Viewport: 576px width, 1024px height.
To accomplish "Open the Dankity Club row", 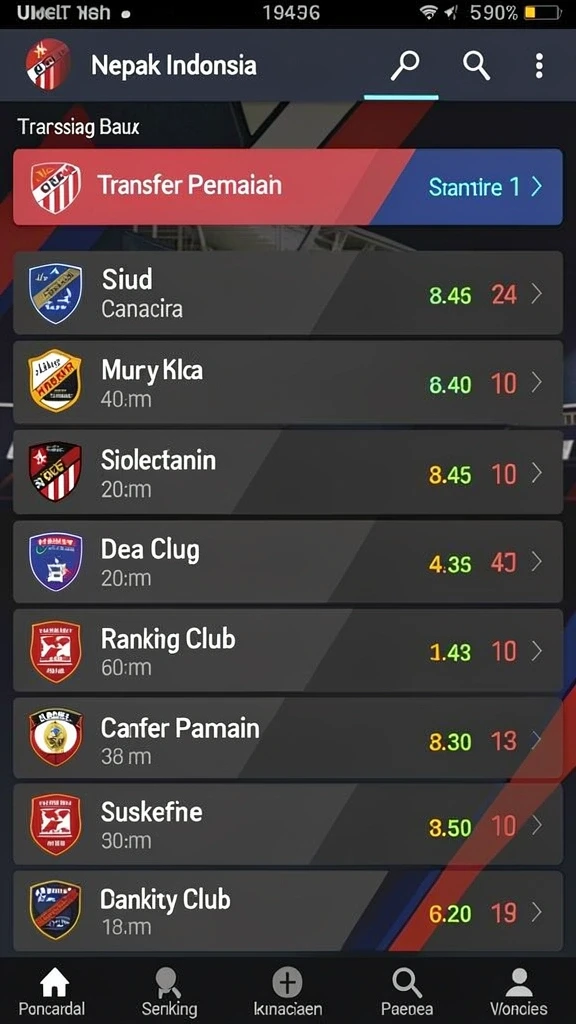I will click(288, 911).
